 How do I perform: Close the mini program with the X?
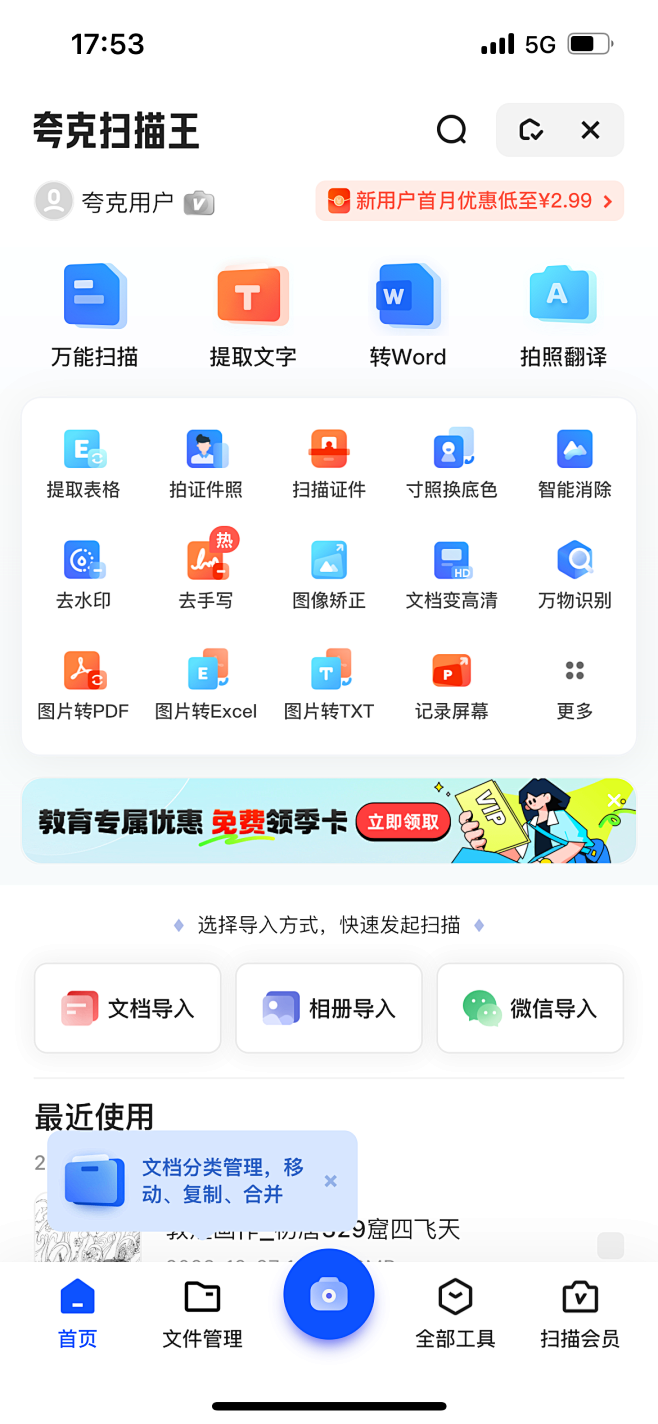pos(590,130)
